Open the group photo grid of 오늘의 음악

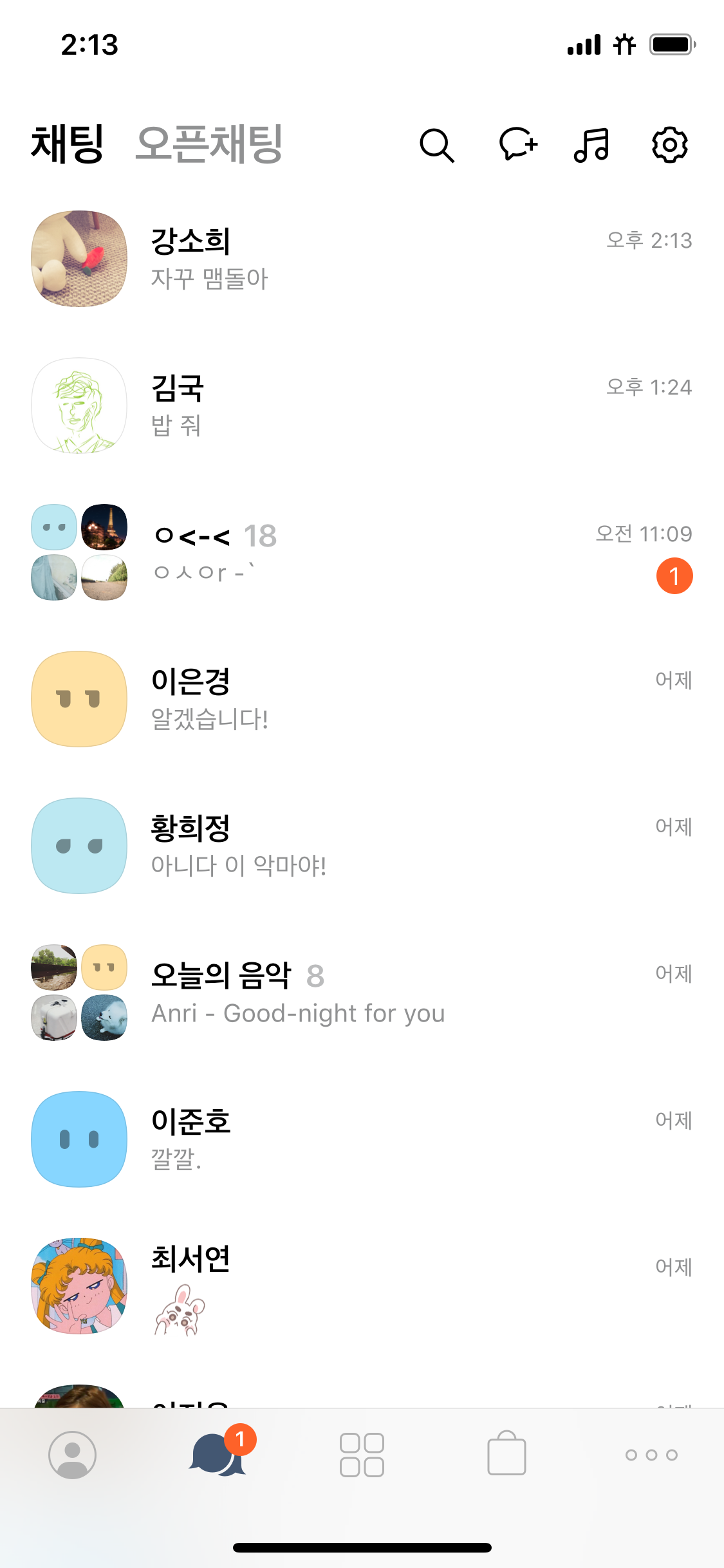pyautogui.click(x=79, y=991)
